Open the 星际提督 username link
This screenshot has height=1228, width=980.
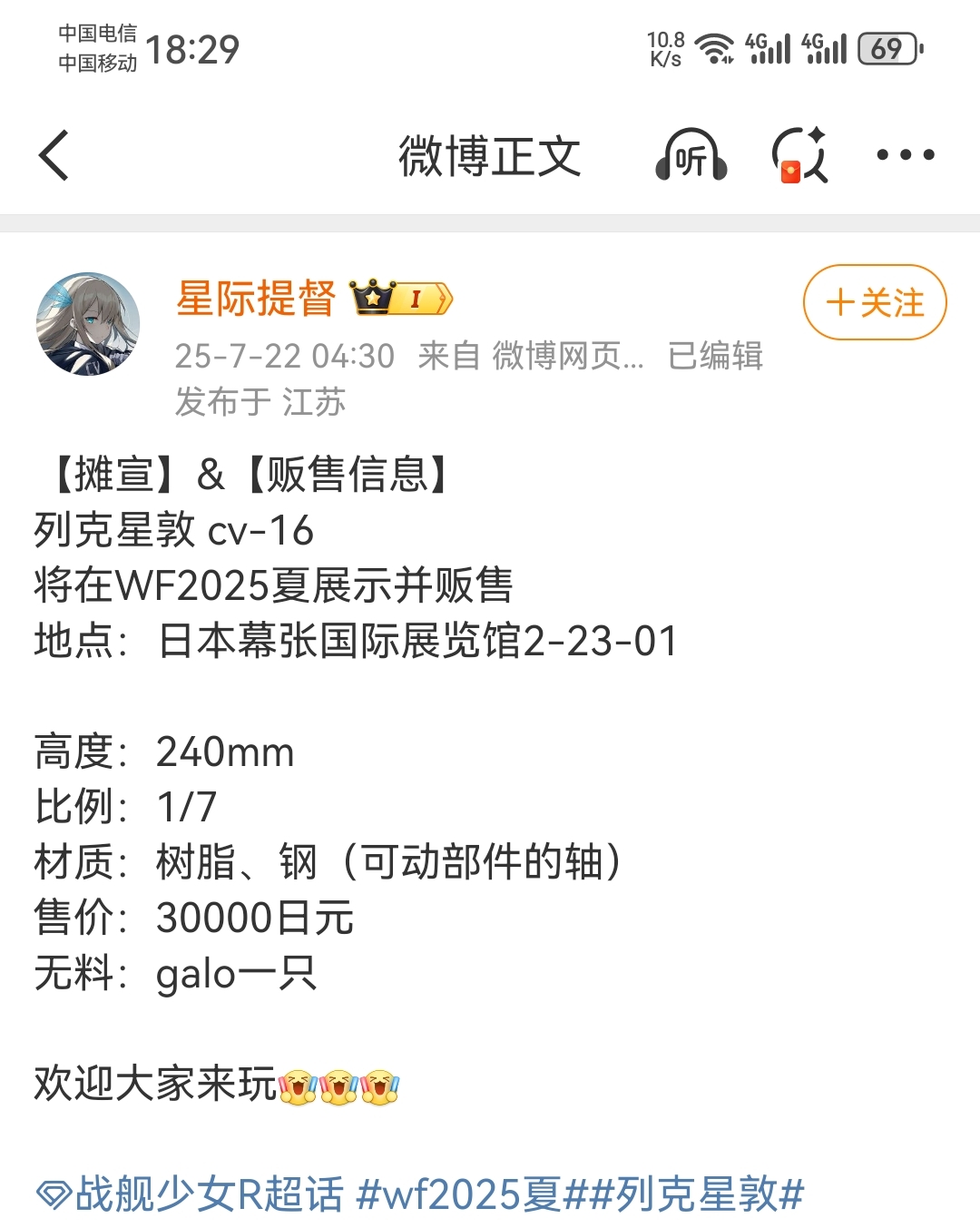coord(256,299)
